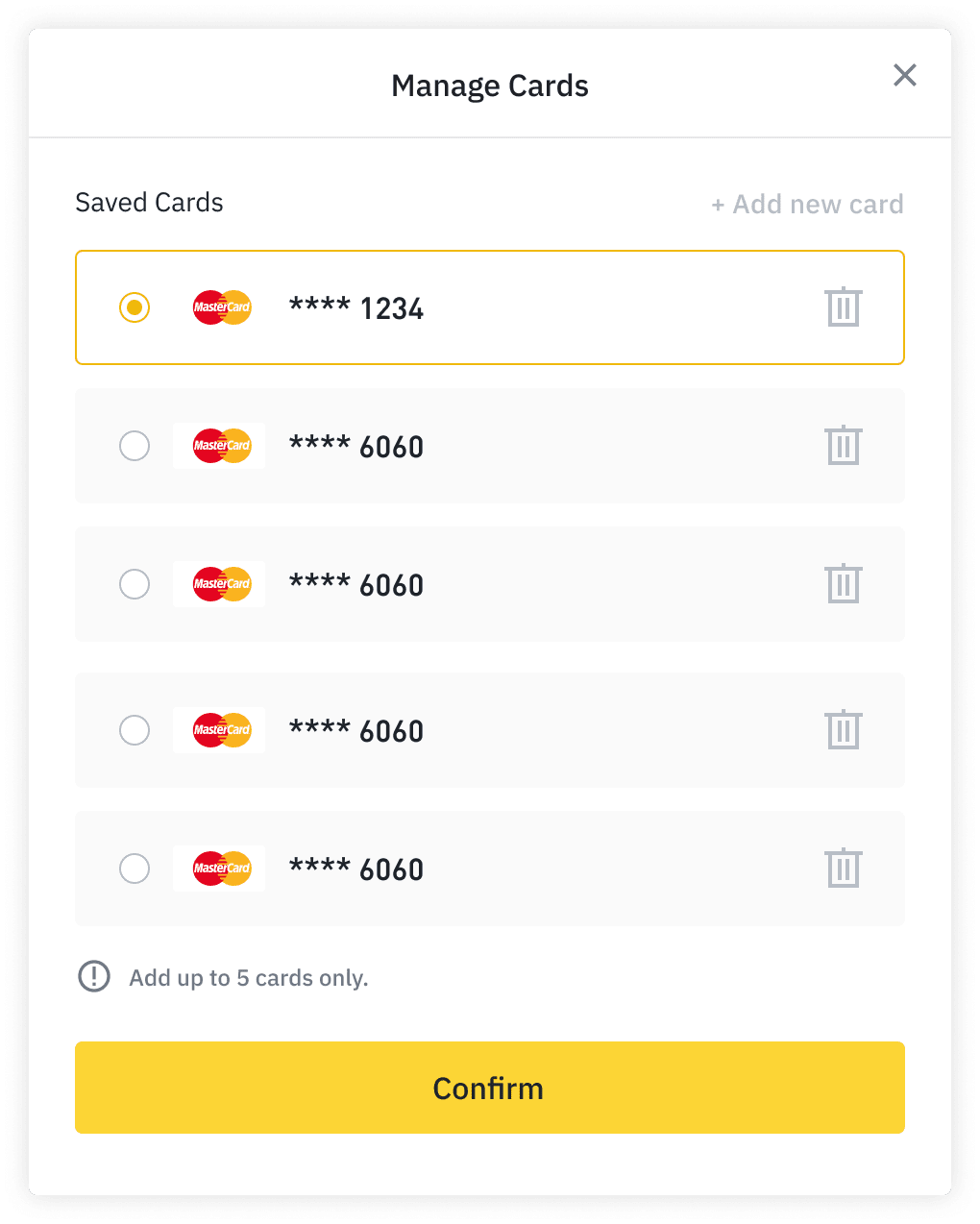
Task: Confirm the selected card
Action: point(489,1088)
